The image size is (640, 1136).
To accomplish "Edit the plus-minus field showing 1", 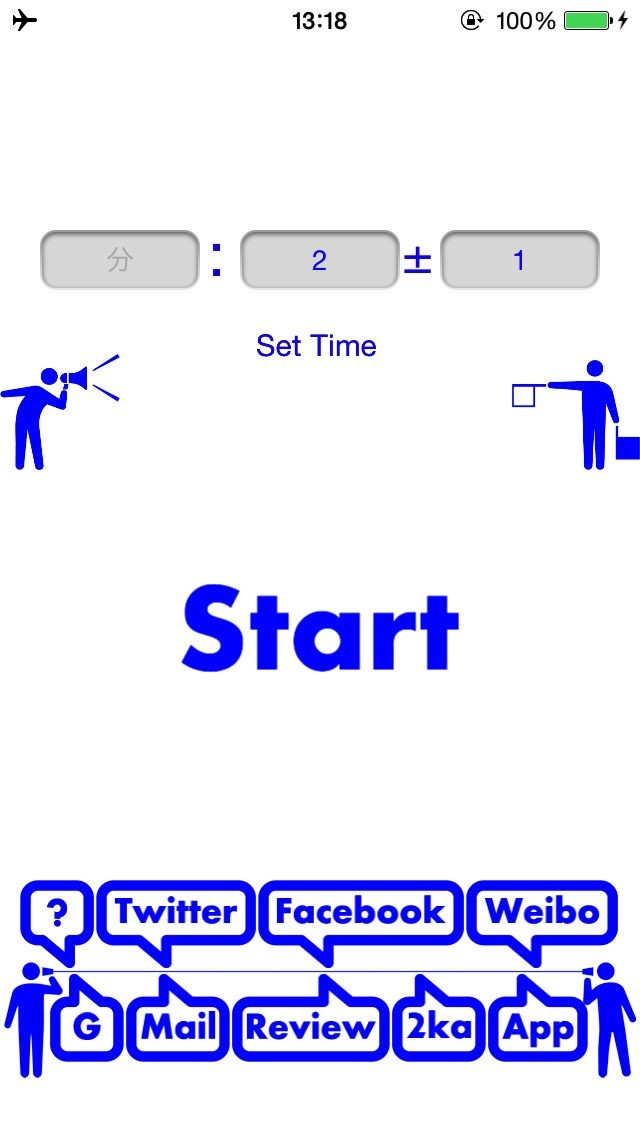I will click(519, 260).
